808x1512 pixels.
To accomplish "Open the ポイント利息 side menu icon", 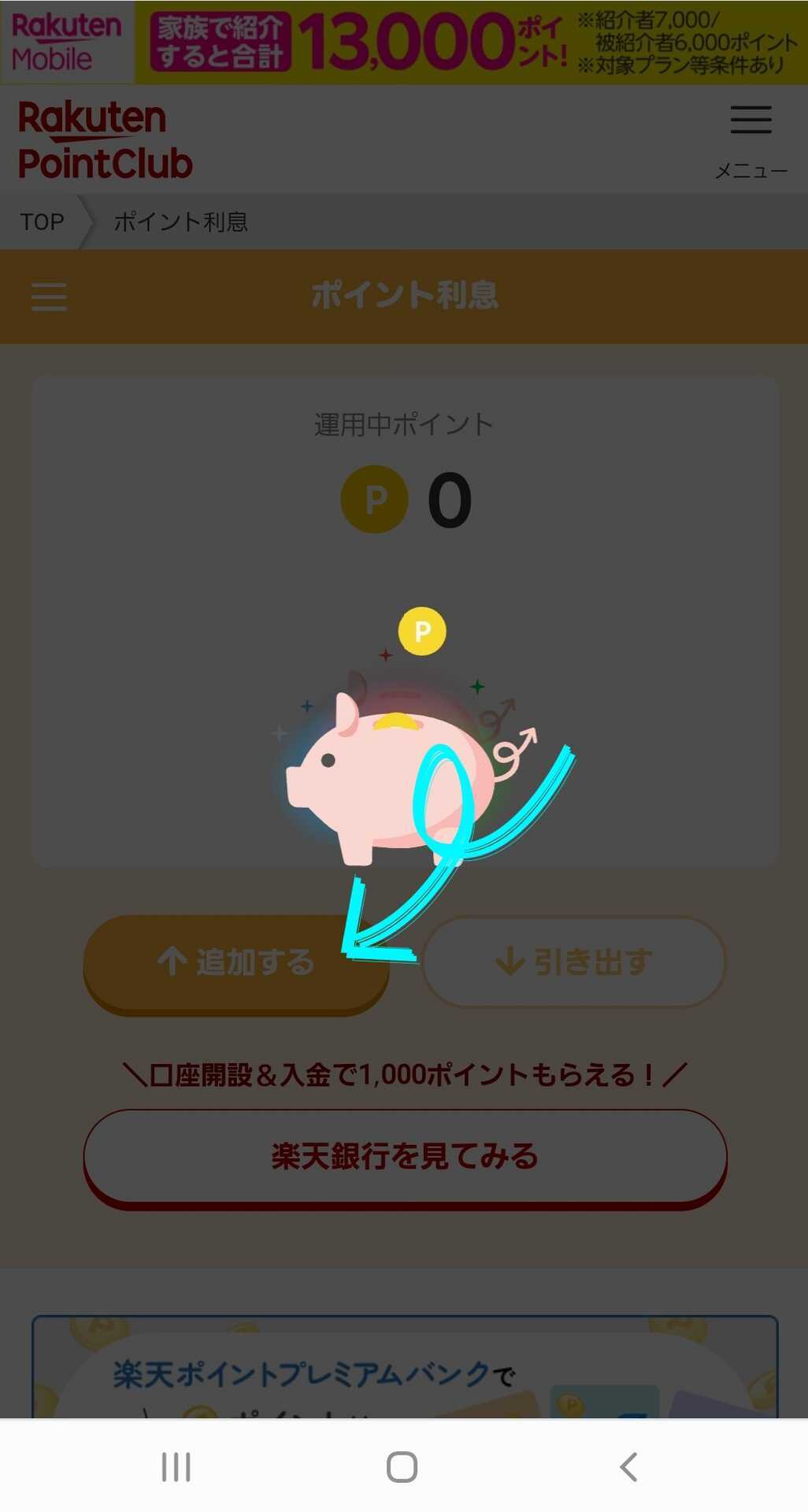I will pos(49,297).
